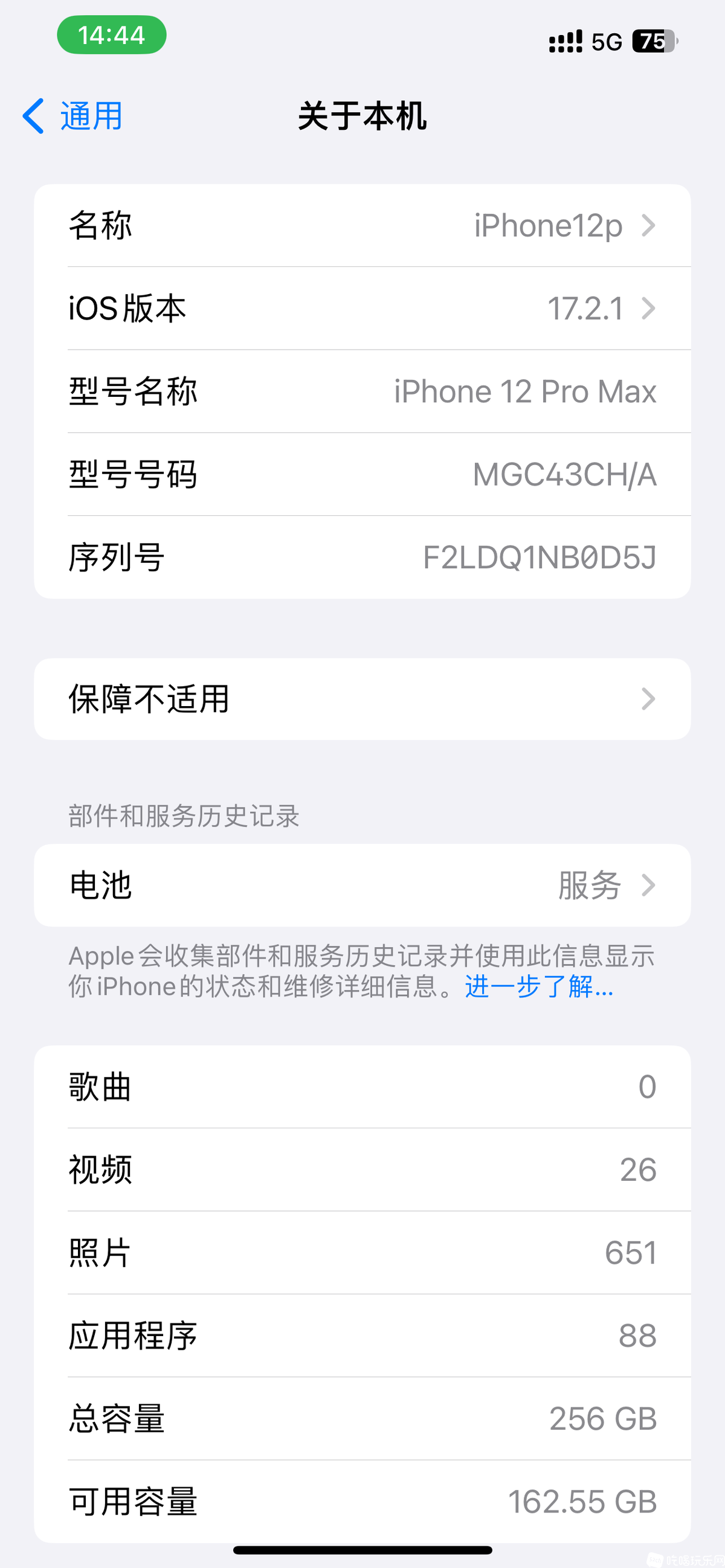Tap the 进一步了解 link
The width and height of the screenshot is (725, 1568).
click(539, 986)
